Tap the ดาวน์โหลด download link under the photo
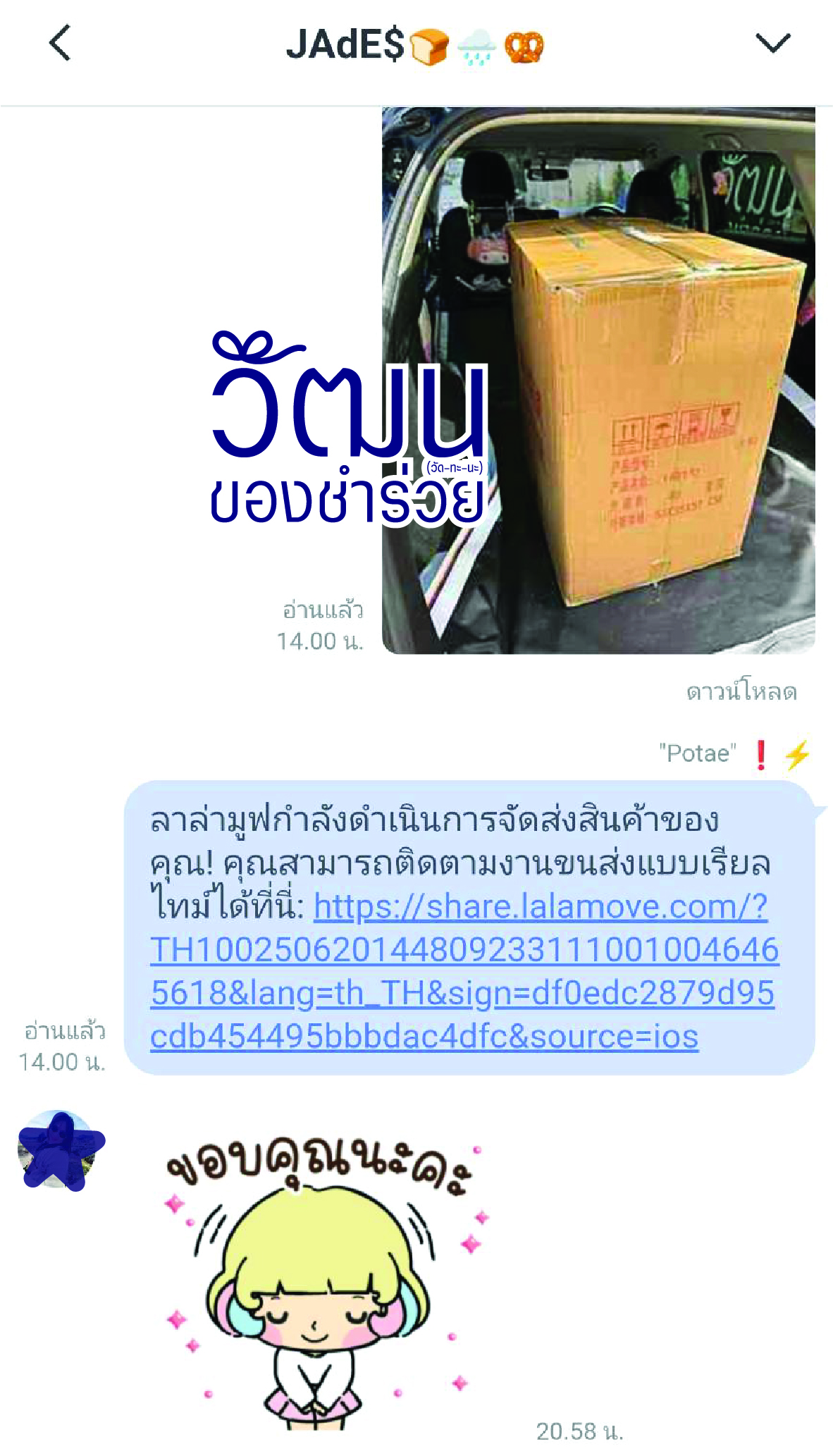833x1456 pixels. click(x=741, y=692)
